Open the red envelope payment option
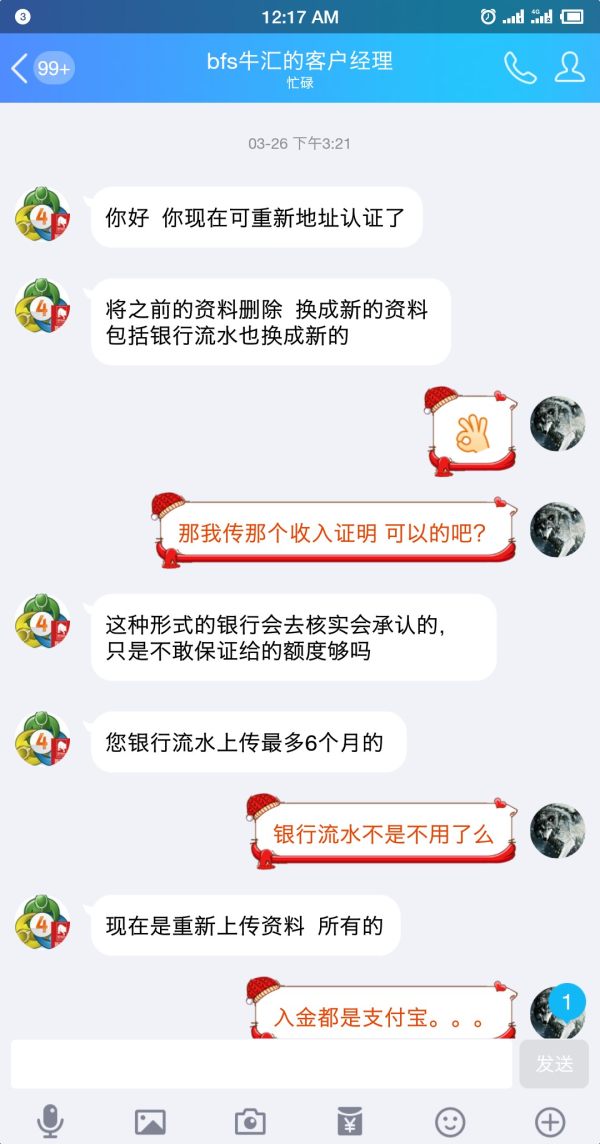 pos(350,1121)
